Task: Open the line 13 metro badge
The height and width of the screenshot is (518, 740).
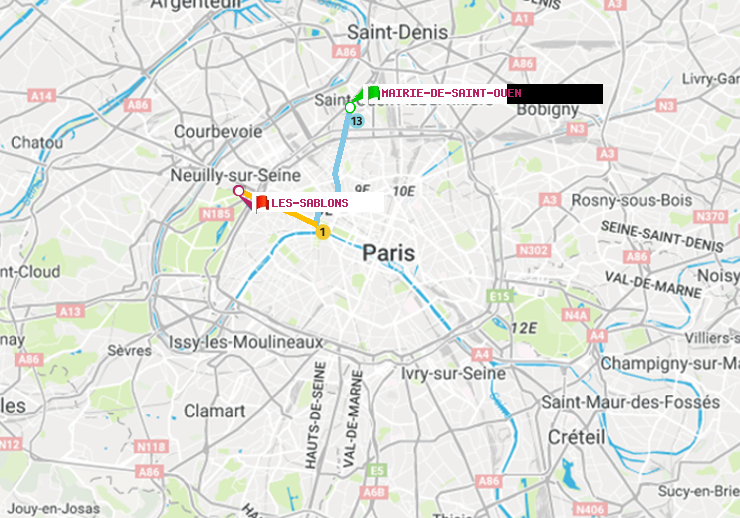Action: coord(356,121)
